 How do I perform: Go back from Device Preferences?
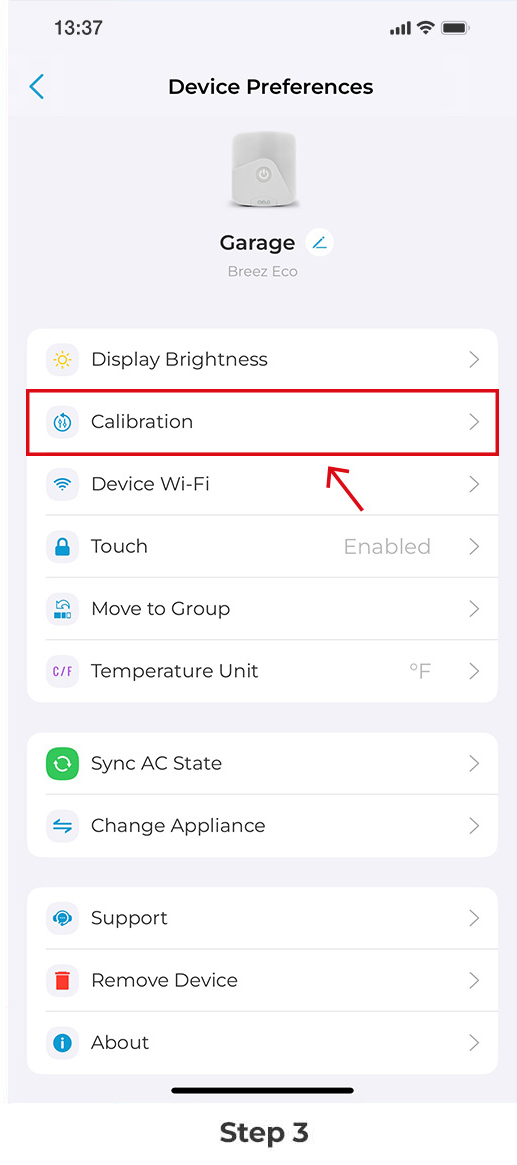coord(36,87)
